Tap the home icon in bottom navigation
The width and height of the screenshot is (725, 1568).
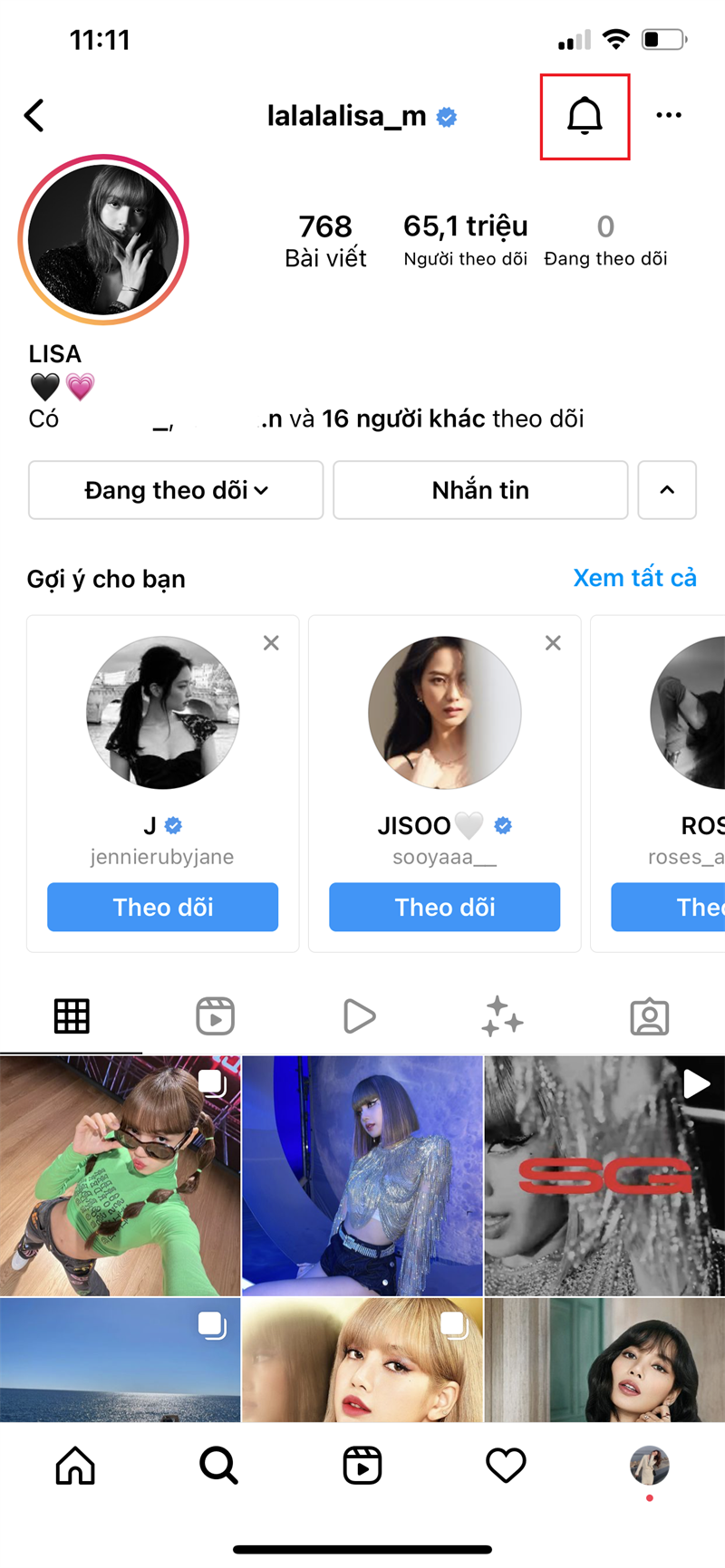tap(75, 1465)
